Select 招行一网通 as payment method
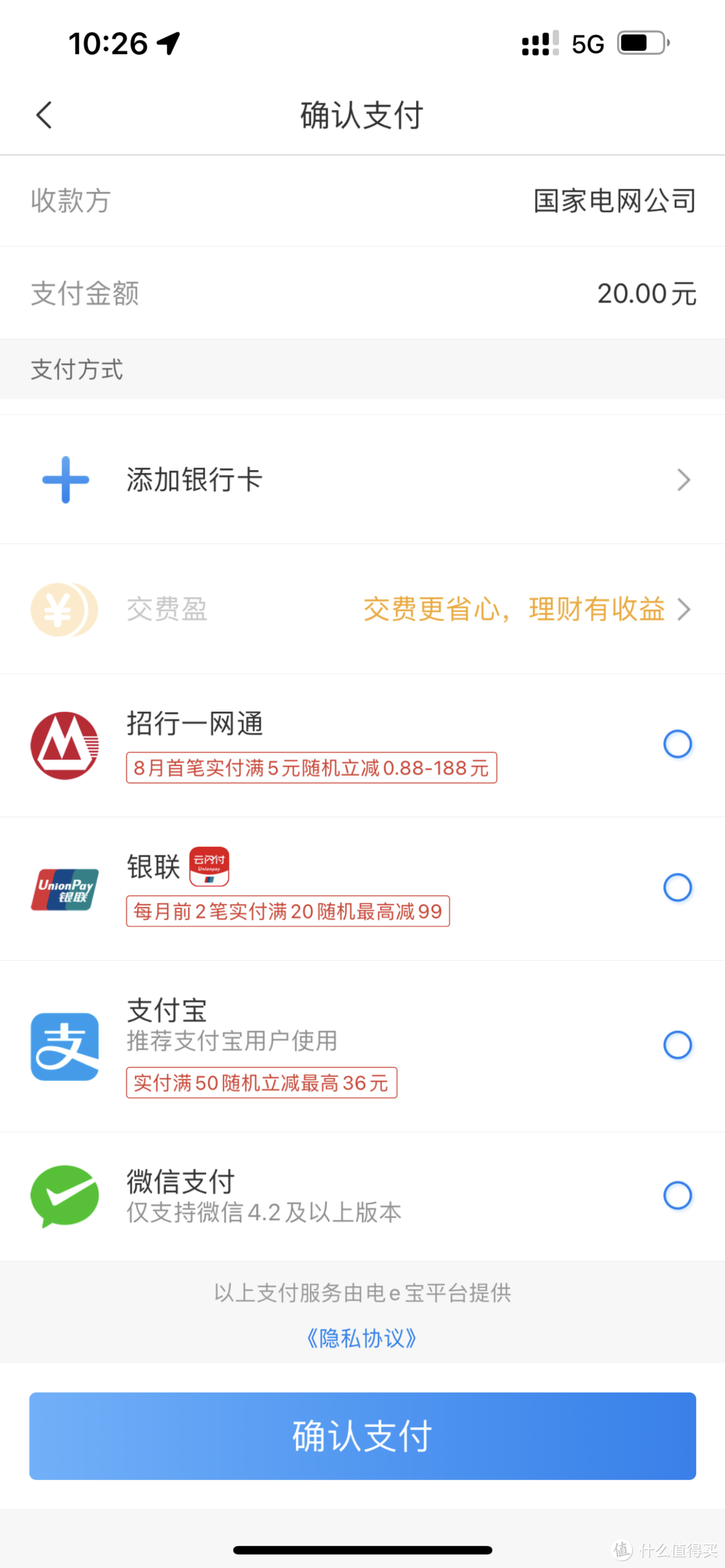Viewport: 725px width, 1568px height. [677, 744]
